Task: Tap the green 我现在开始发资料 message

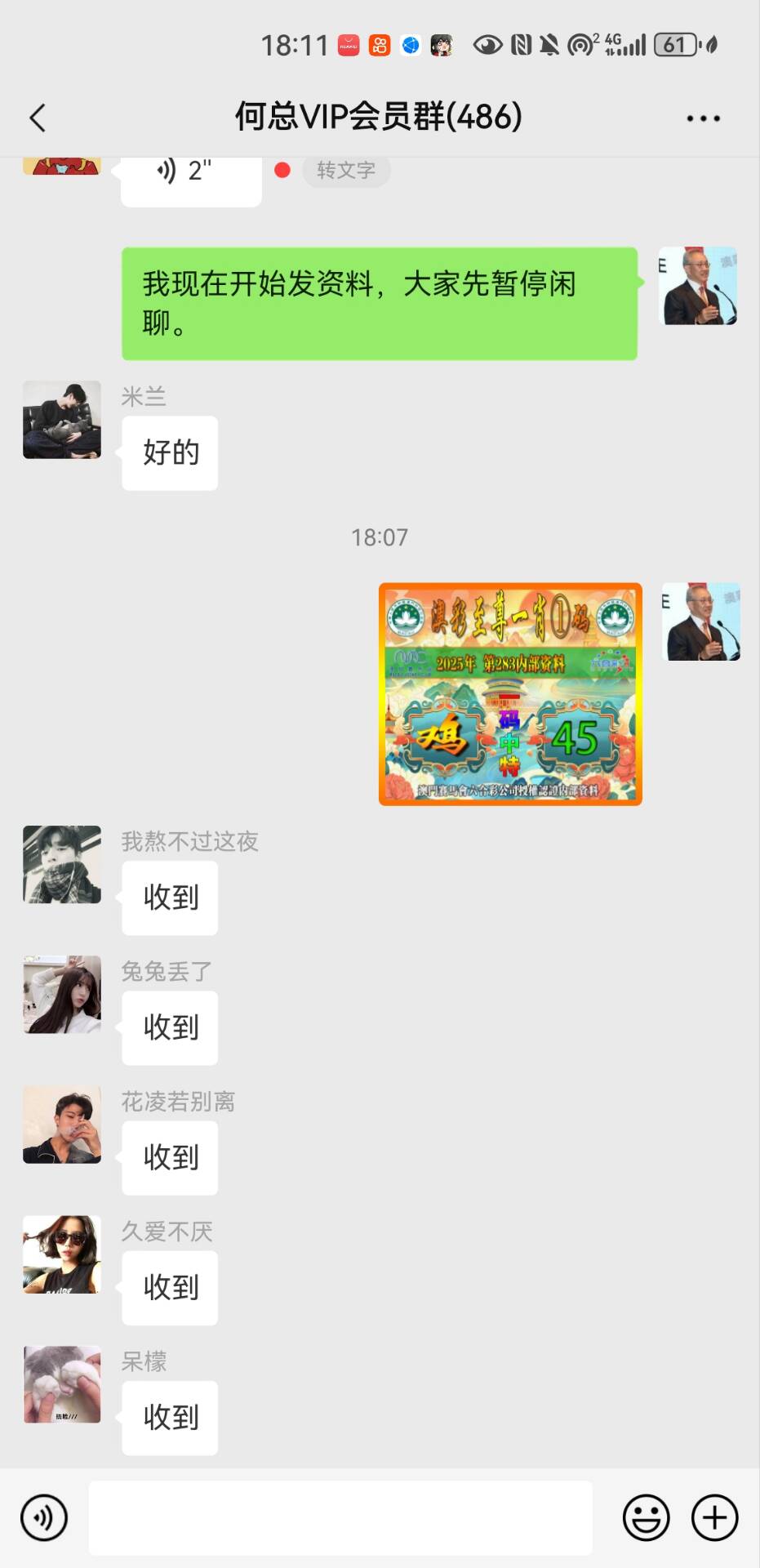Action: coord(380,303)
